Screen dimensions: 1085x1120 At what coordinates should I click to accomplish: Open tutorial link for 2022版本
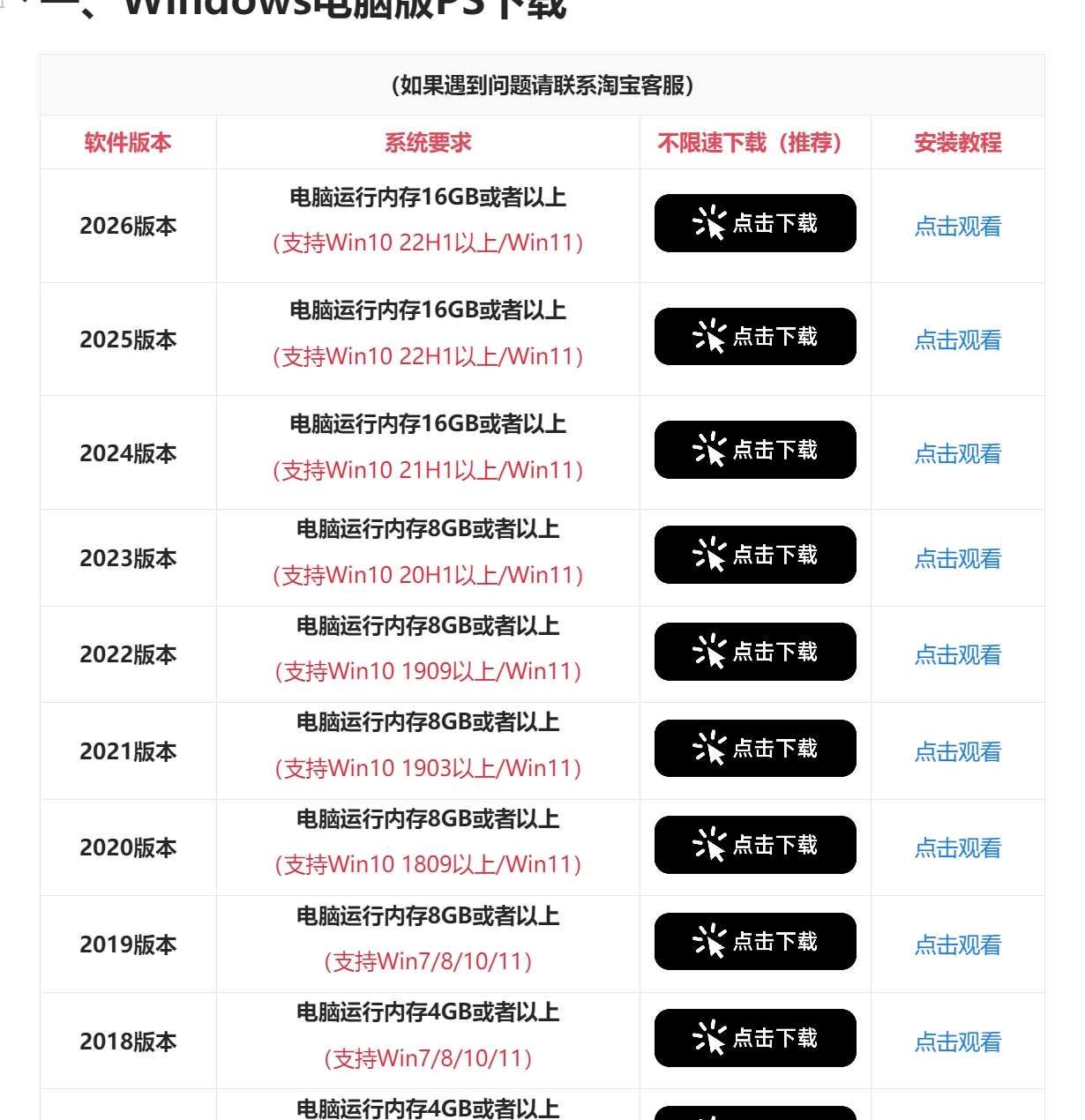(x=957, y=655)
